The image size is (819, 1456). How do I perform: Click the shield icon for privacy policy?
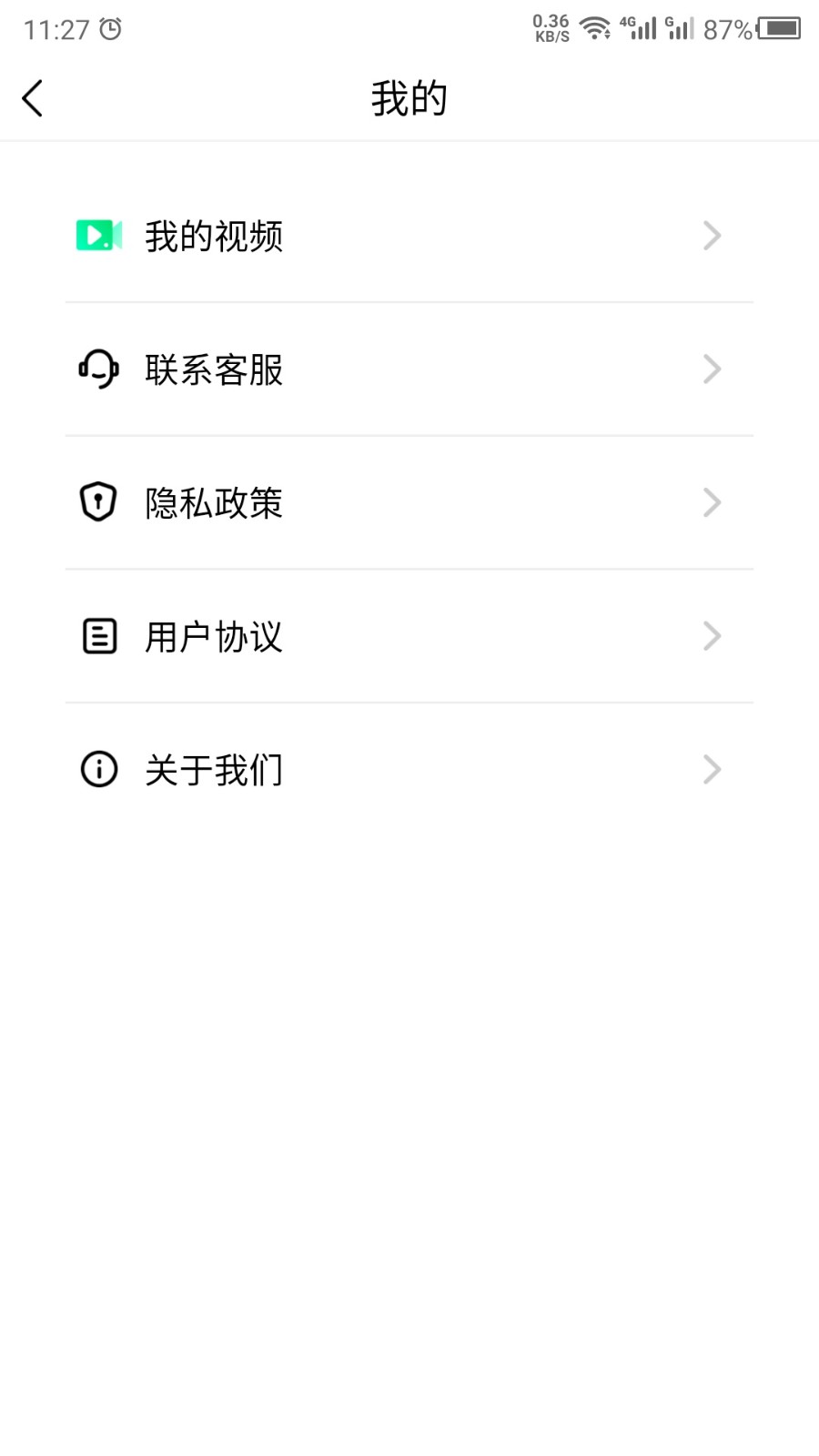tap(98, 501)
